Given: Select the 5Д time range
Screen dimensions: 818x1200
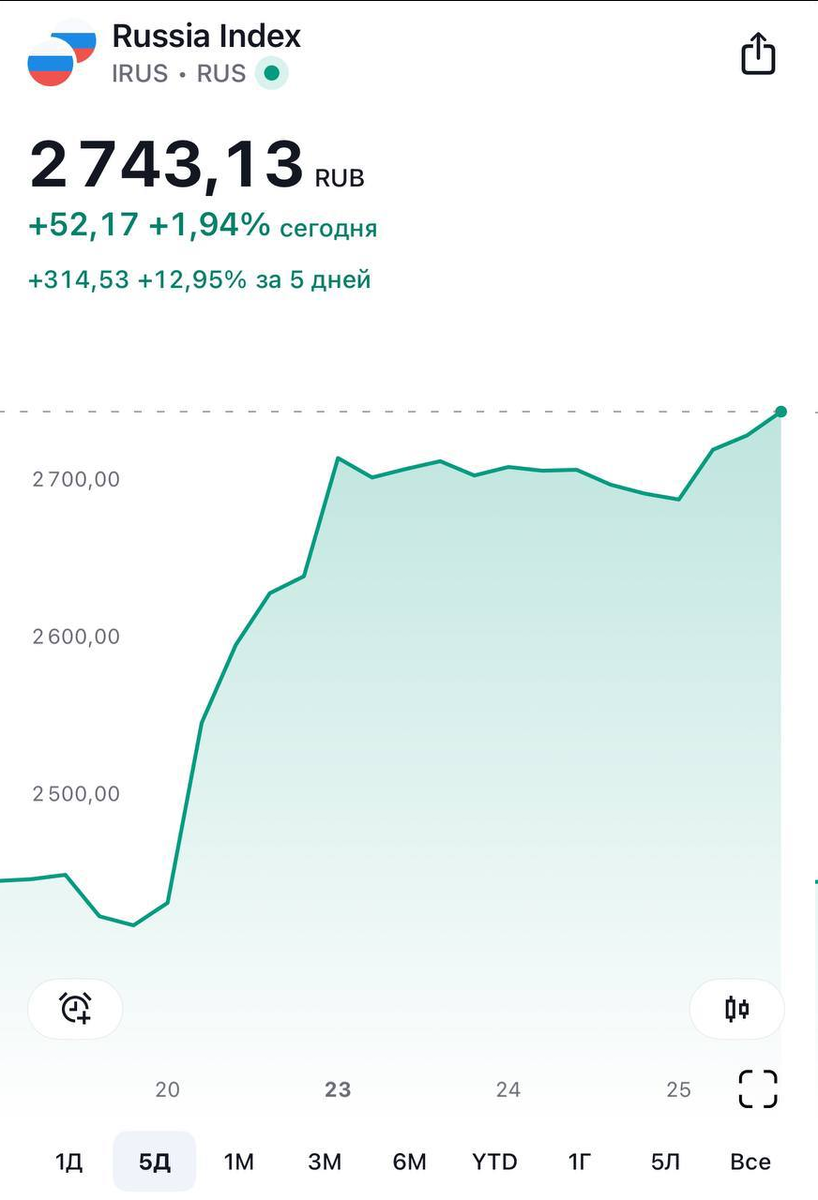Looking at the screenshot, I should (x=154, y=1162).
